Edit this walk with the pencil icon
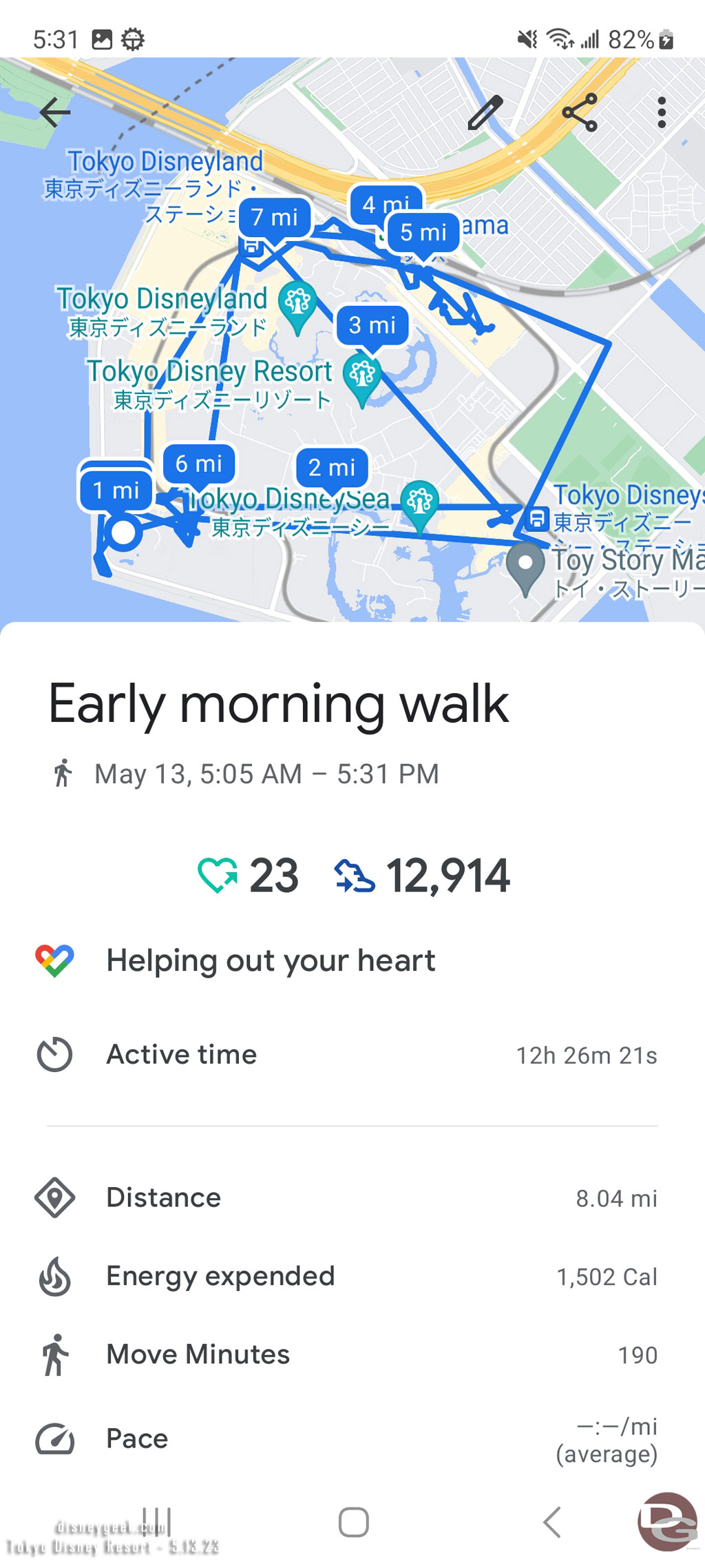 click(485, 112)
